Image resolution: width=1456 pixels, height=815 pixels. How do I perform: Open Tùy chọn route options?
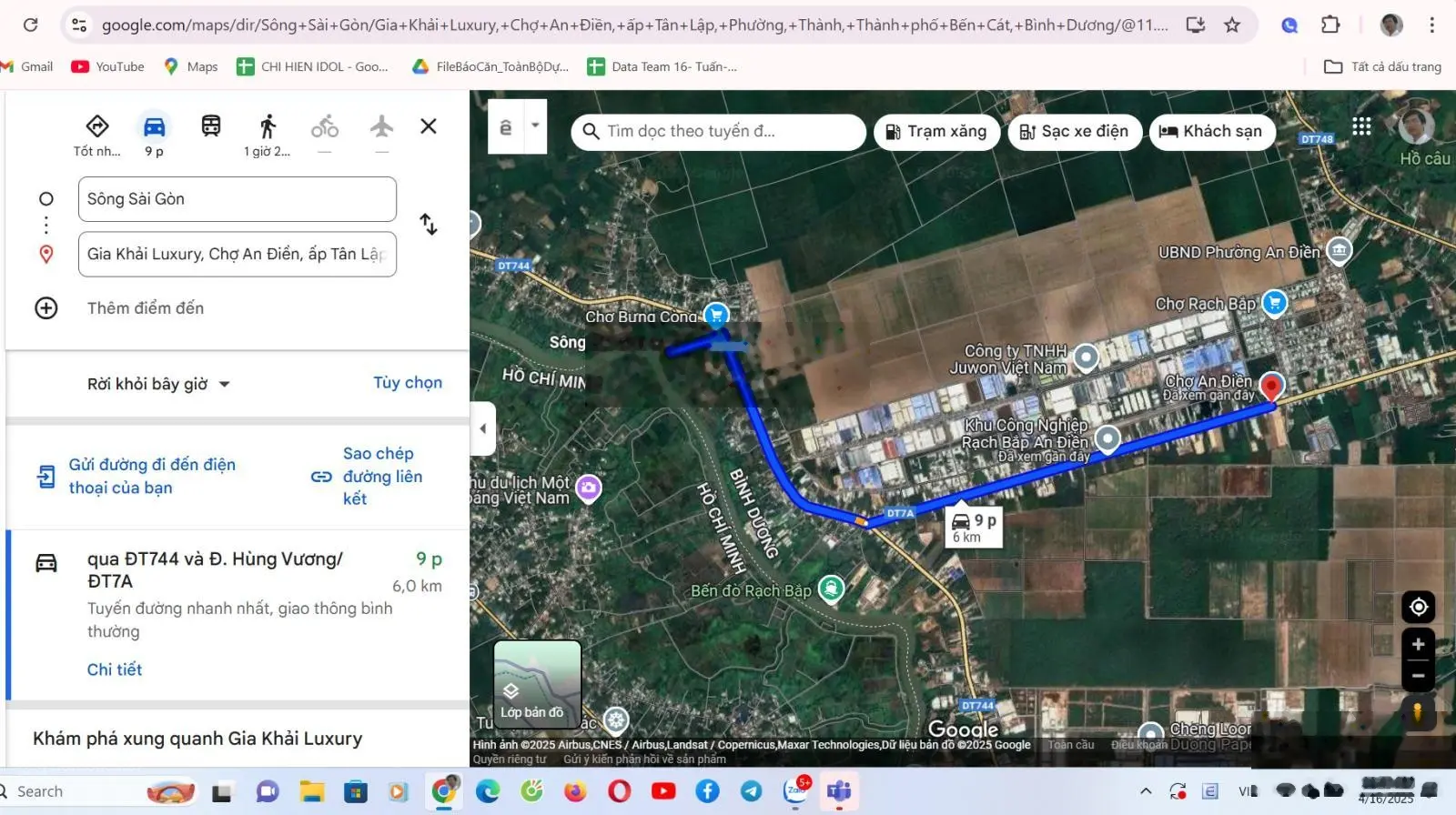click(x=407, y=383)
